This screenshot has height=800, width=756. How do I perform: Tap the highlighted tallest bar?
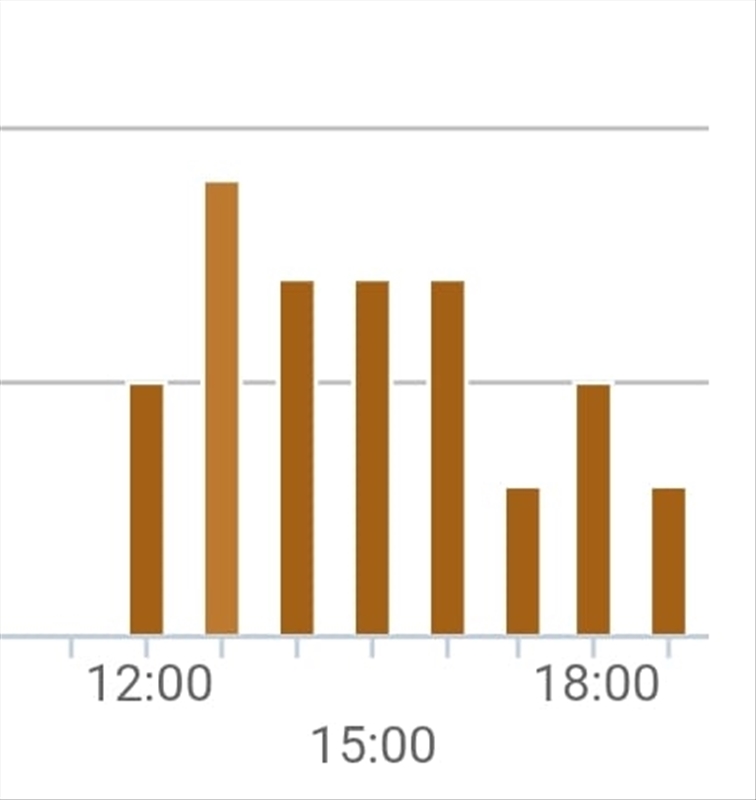click(222, 408)
